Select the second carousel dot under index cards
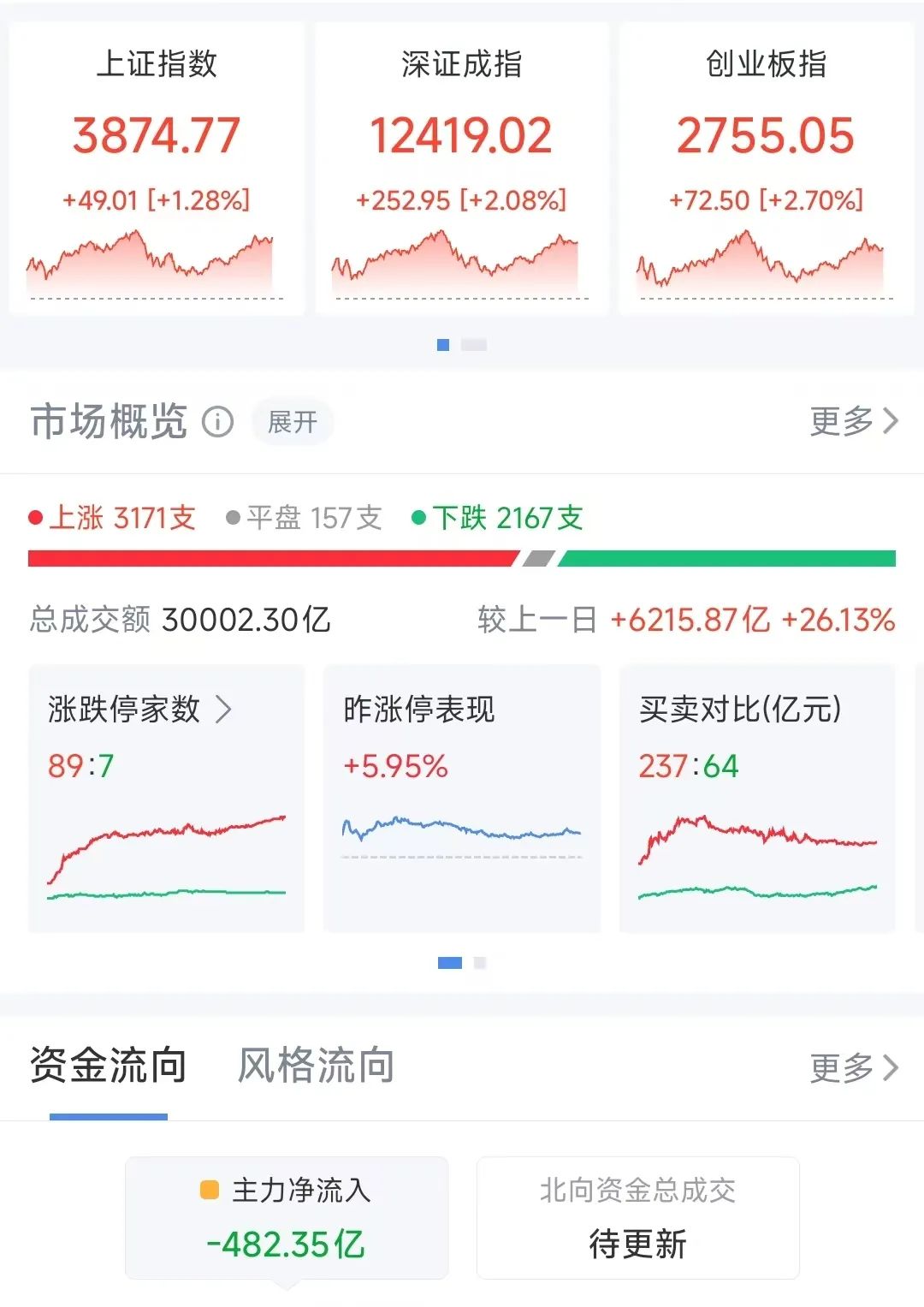The height and width of the screenshot is (1307, 924). [x=473, y=345]
